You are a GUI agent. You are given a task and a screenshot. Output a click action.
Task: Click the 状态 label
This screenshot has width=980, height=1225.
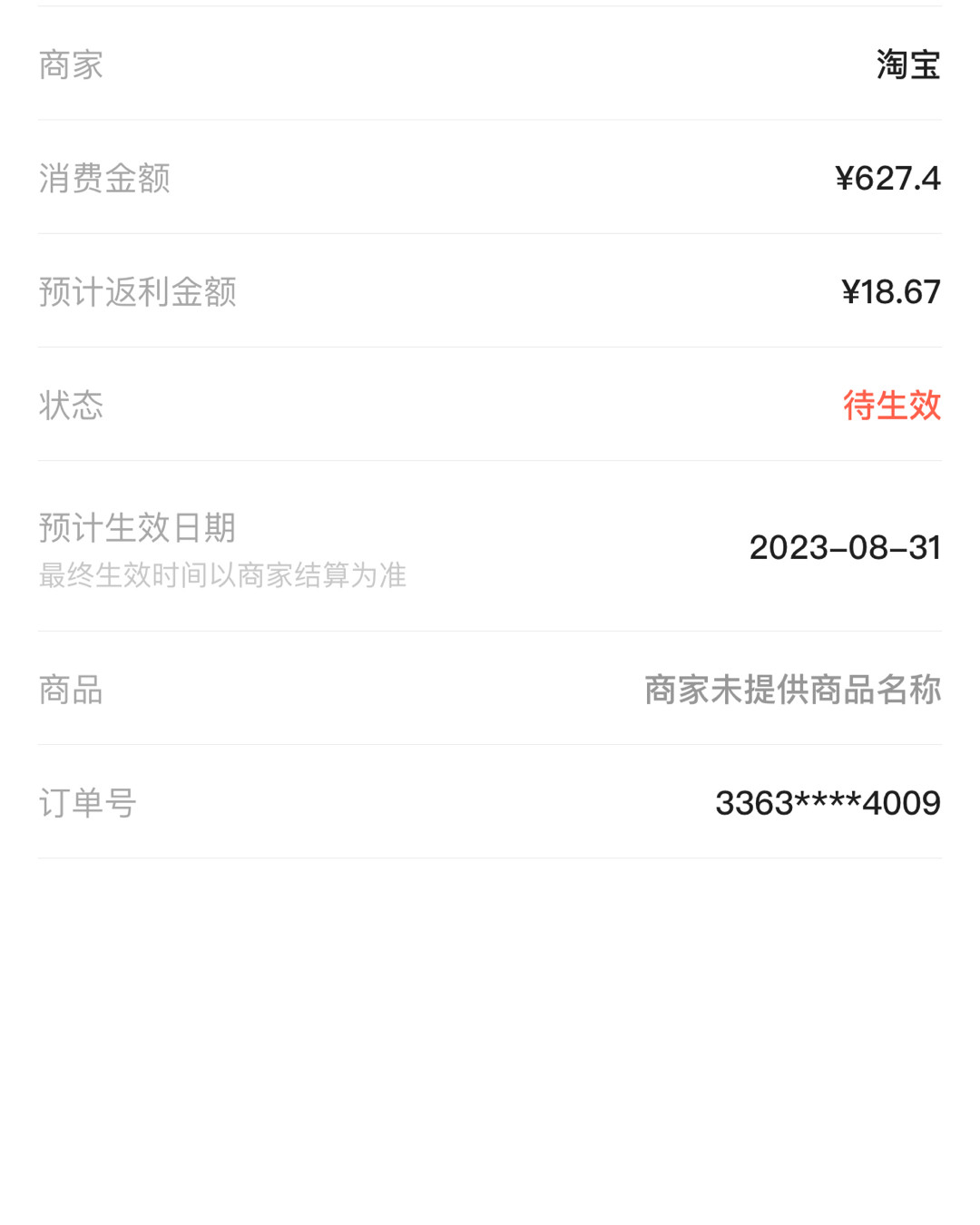(69, 407)
